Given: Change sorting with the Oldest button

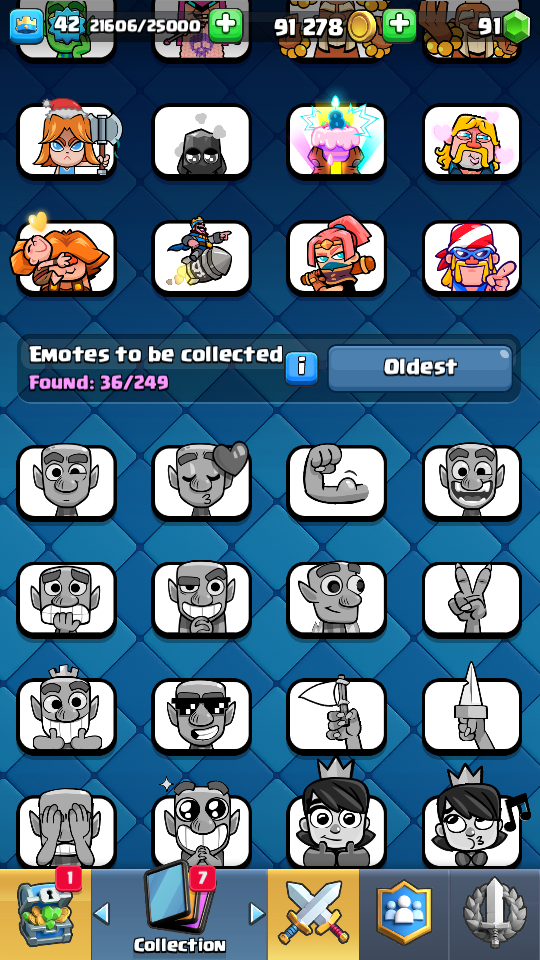Looking at the screenshot, I should (x=420, y=367).
